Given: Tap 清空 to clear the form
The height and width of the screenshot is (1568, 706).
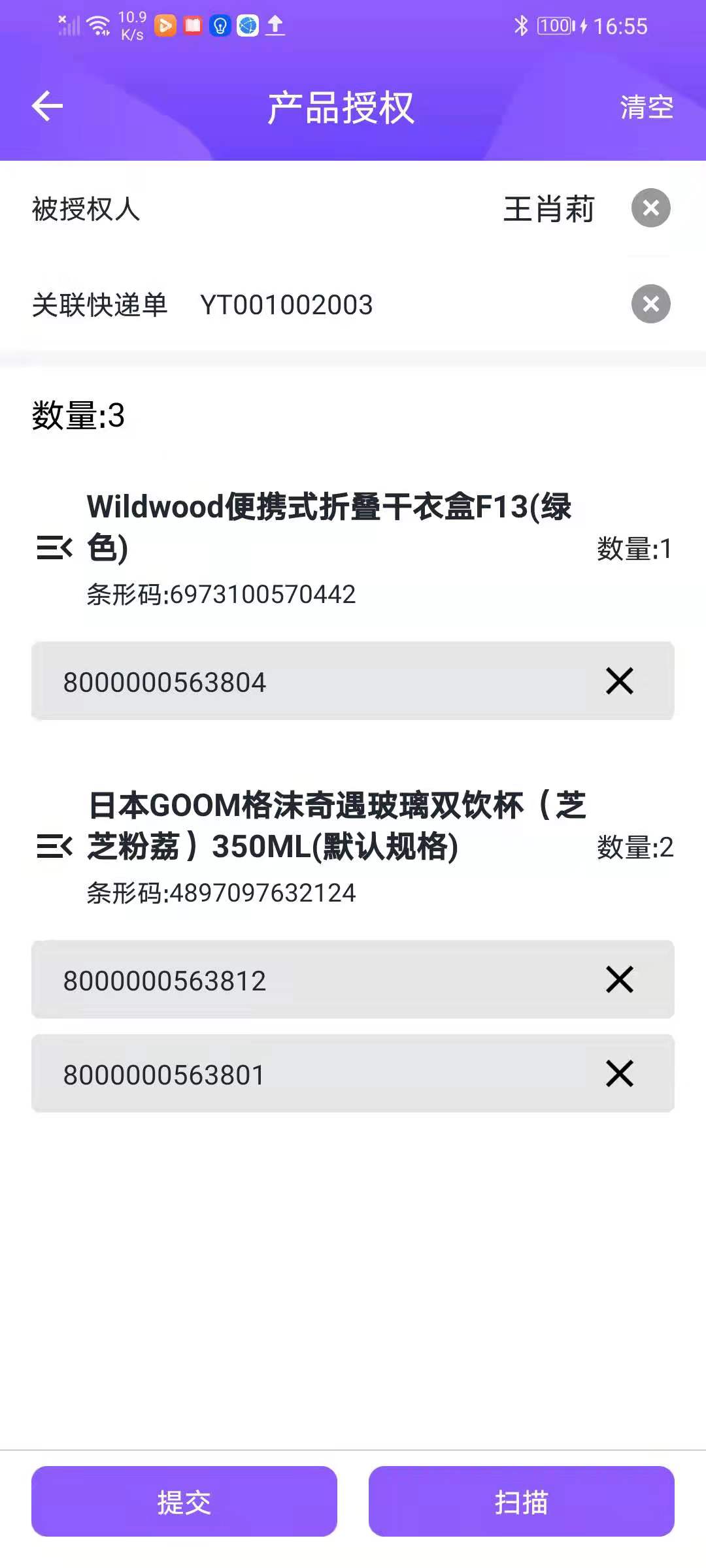Looking at the screenshot, I should pyautogui.click(x=645, y=108).
